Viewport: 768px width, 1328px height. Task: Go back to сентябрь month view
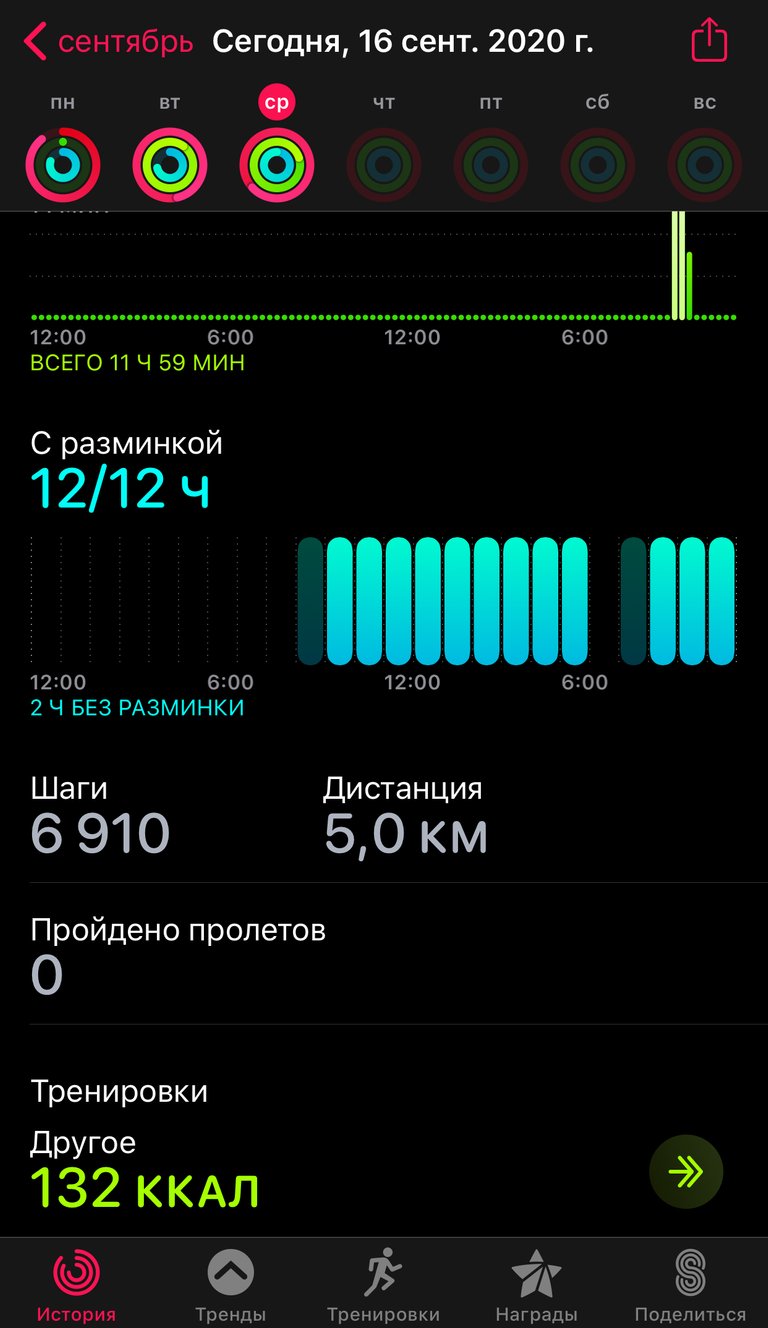pos(108,42)
